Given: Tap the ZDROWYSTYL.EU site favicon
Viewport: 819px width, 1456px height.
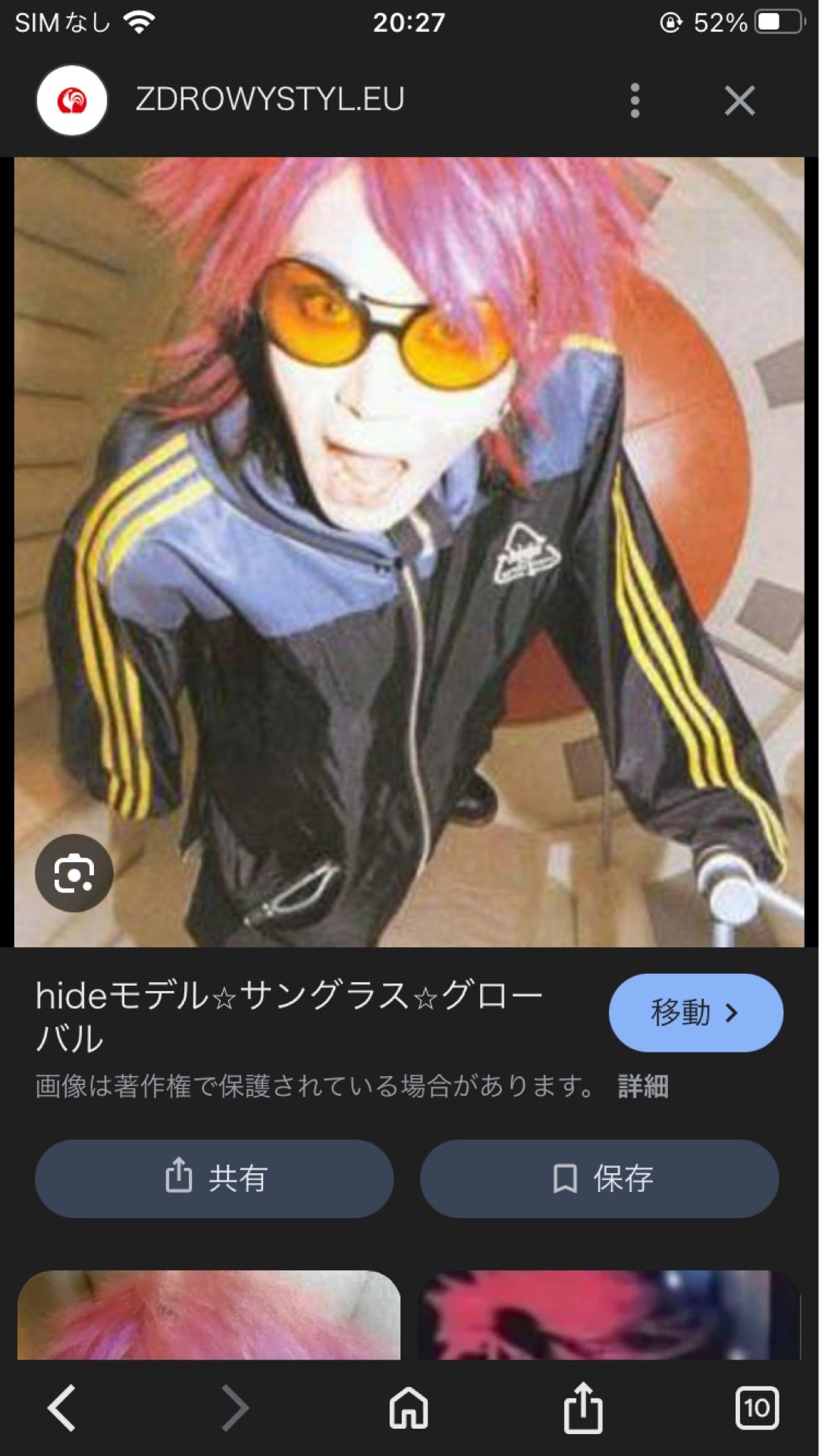Looking at the screenshot, I should coord(71,97).
